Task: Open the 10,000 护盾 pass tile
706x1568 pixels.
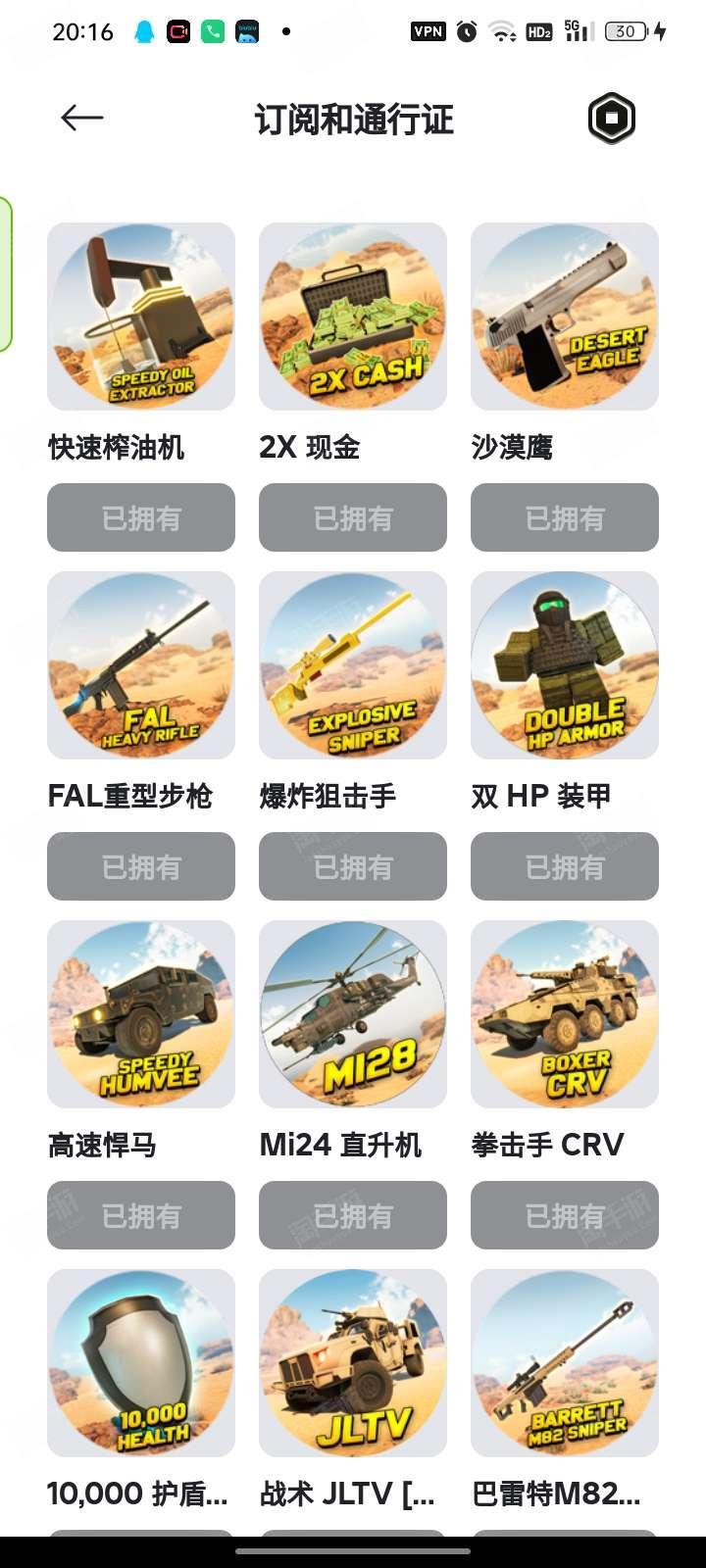Action: click(x=141, y=1363)
